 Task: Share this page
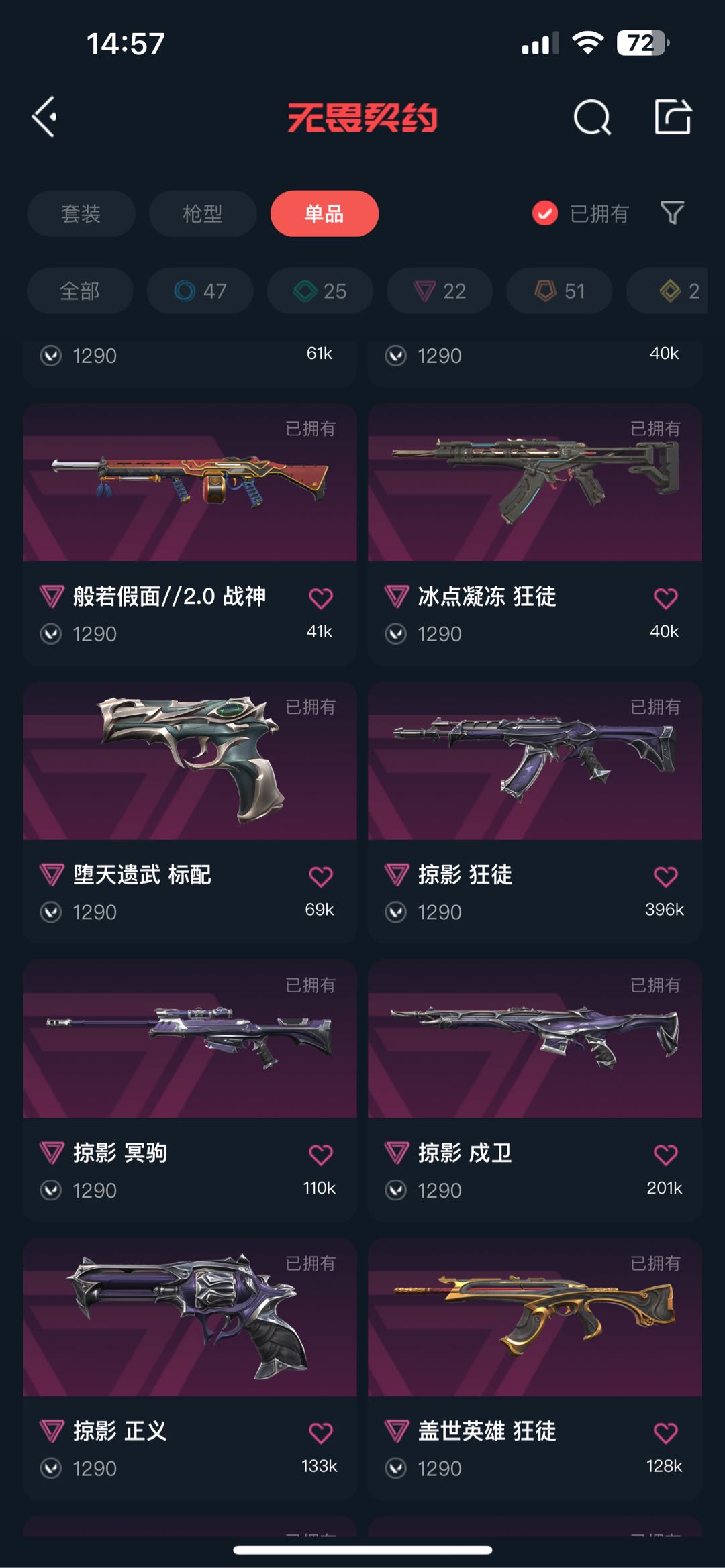click(x=673, y=117)
